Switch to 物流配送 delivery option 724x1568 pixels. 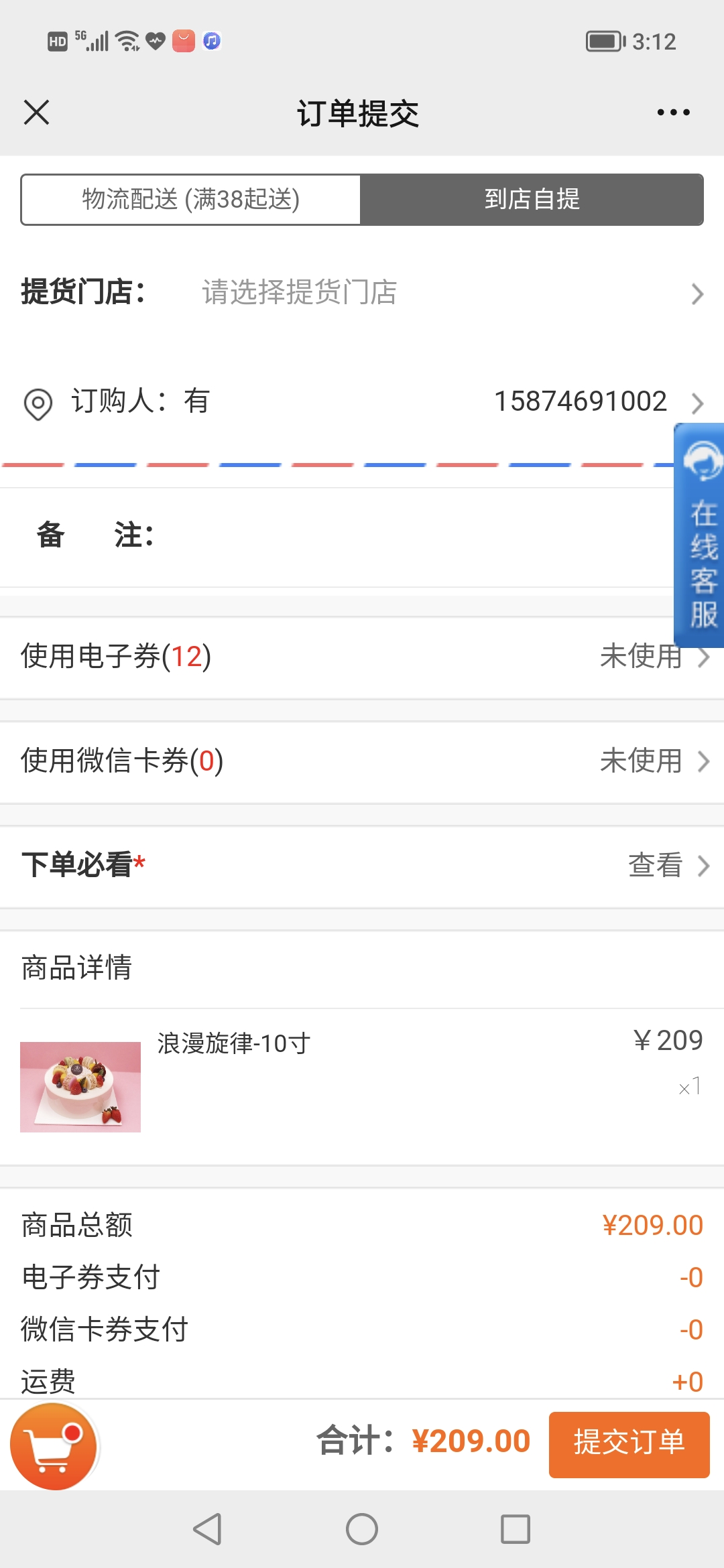pos(191,199)
